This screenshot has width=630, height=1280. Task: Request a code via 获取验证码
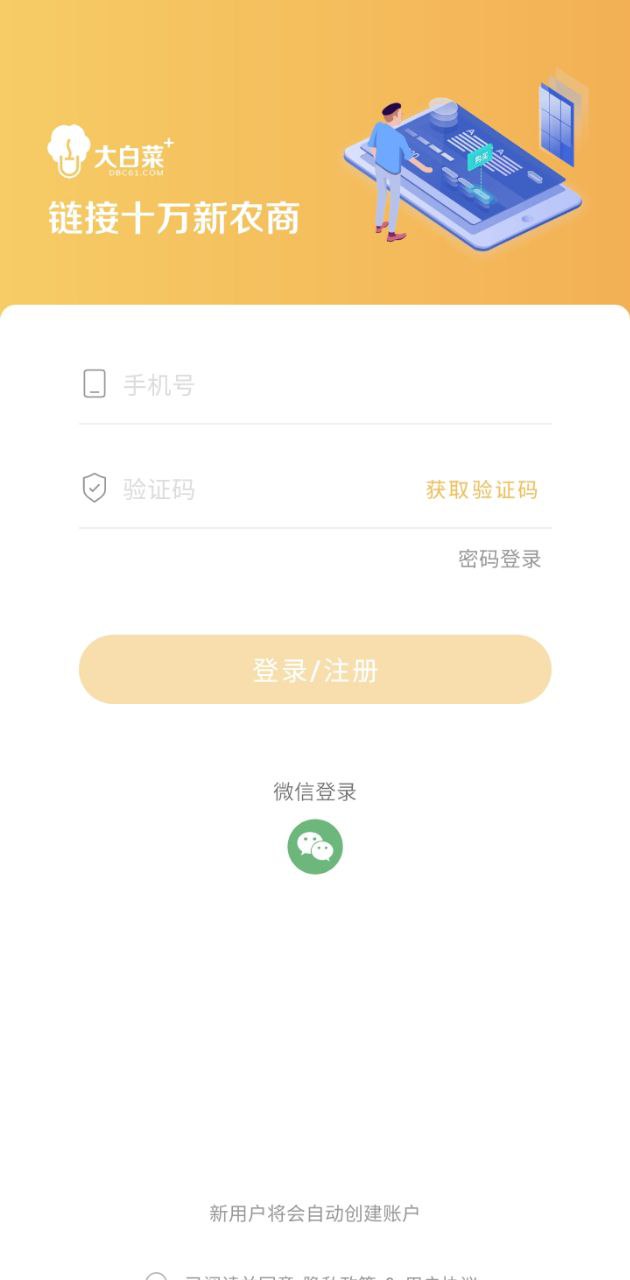tap(482, 490)
